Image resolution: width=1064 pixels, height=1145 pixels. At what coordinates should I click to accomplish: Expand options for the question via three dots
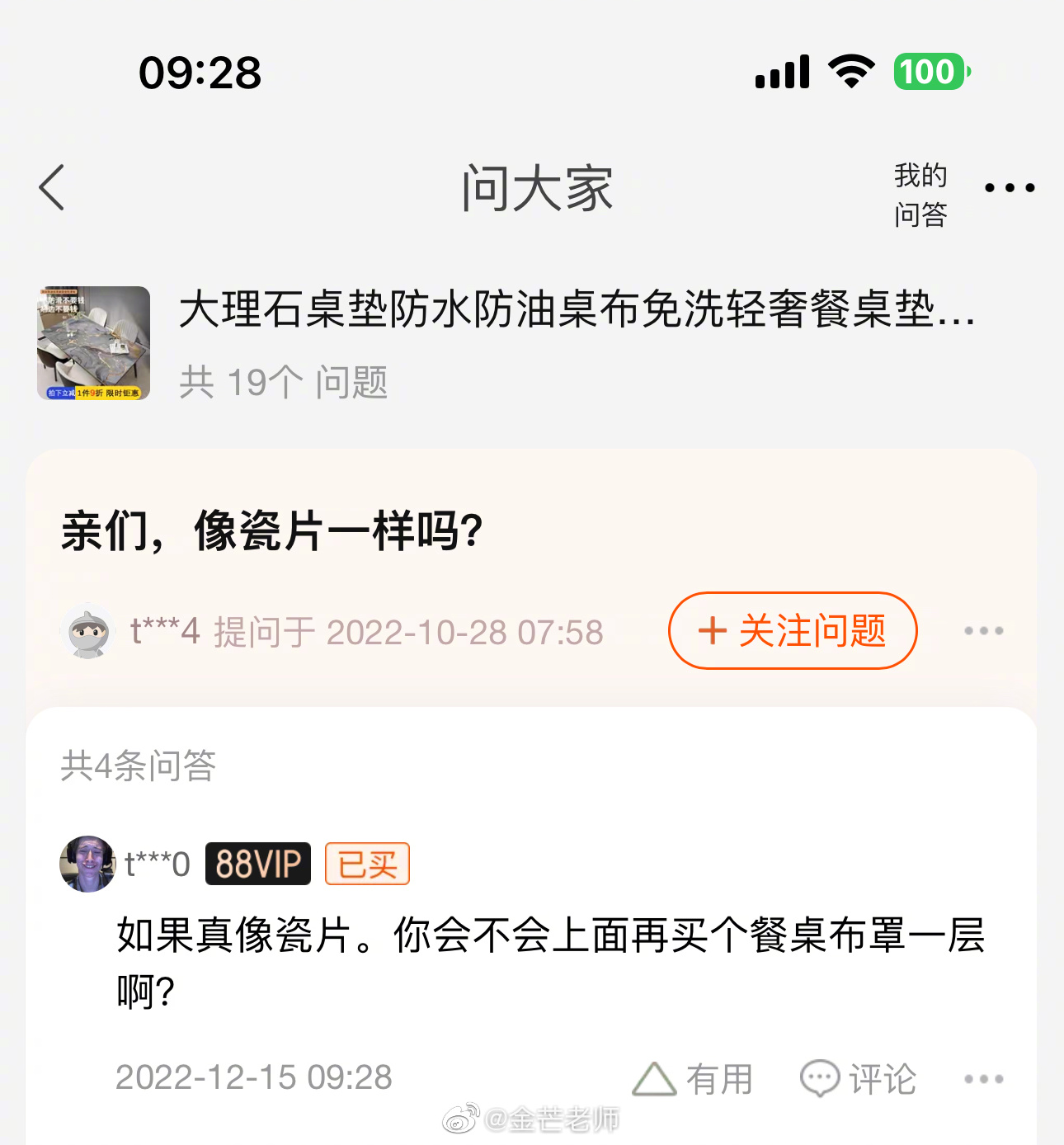(x=983, y=631)
